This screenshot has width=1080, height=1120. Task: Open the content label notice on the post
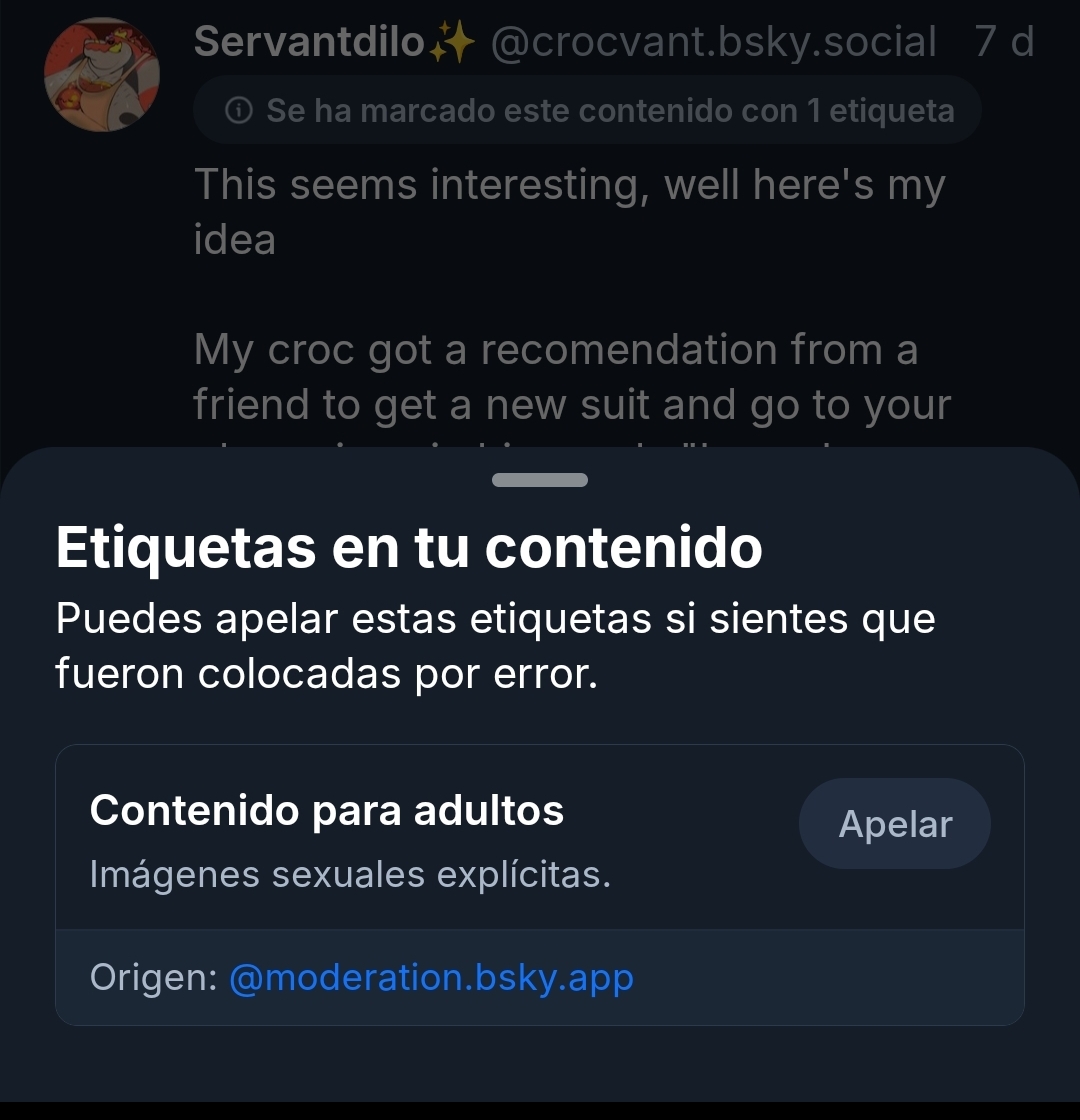coord(587,110)
